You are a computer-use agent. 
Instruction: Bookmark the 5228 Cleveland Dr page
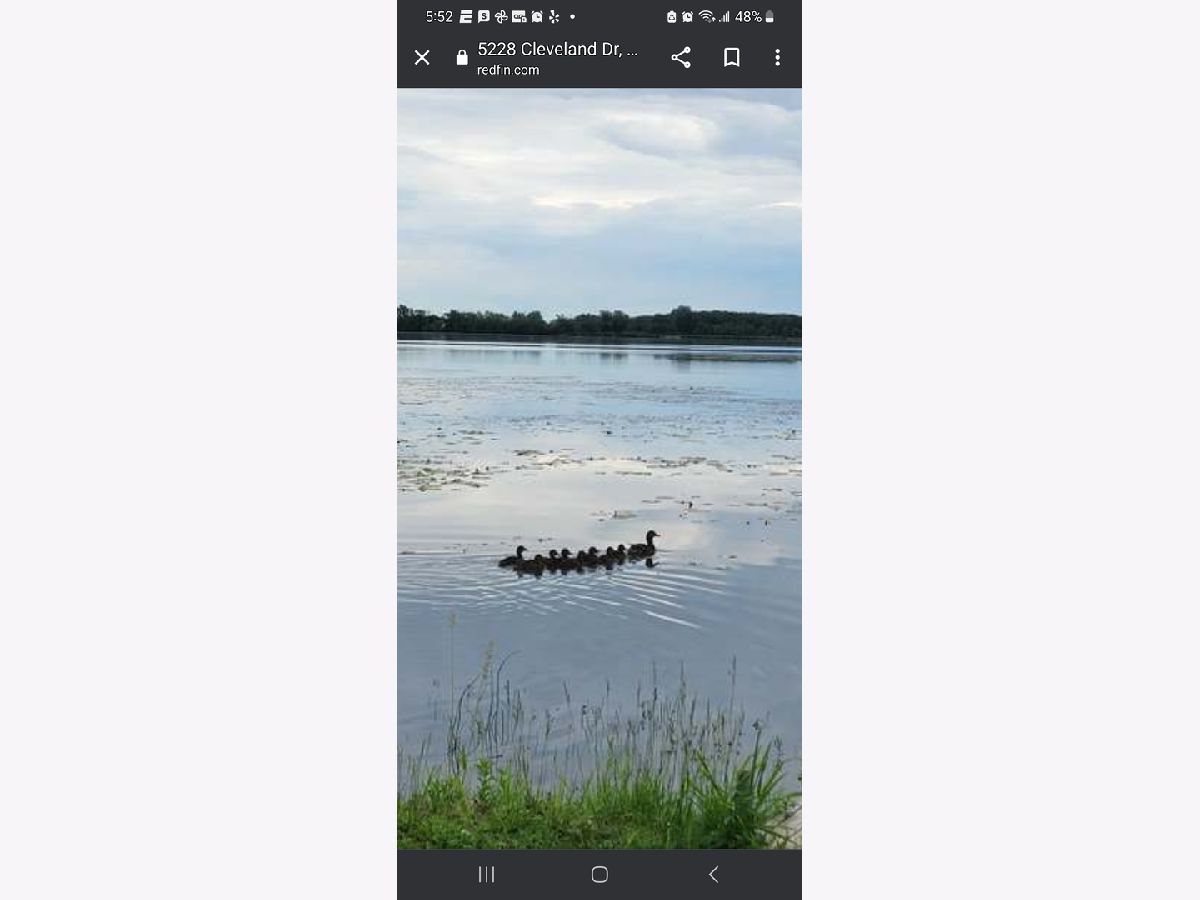[732, 58]
